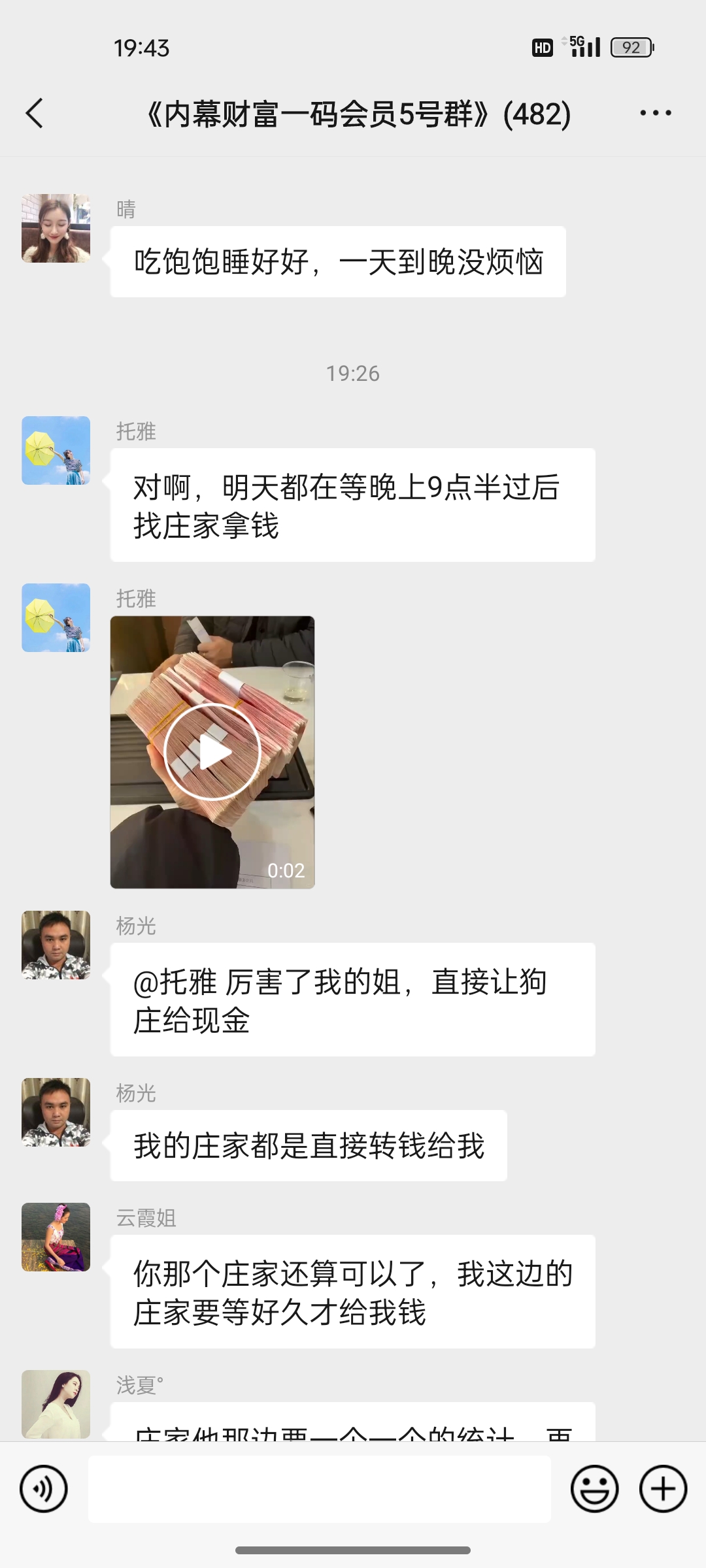Switch to voice message input
This screenshot has height=1568, width=706.
tap(44, 1489)
